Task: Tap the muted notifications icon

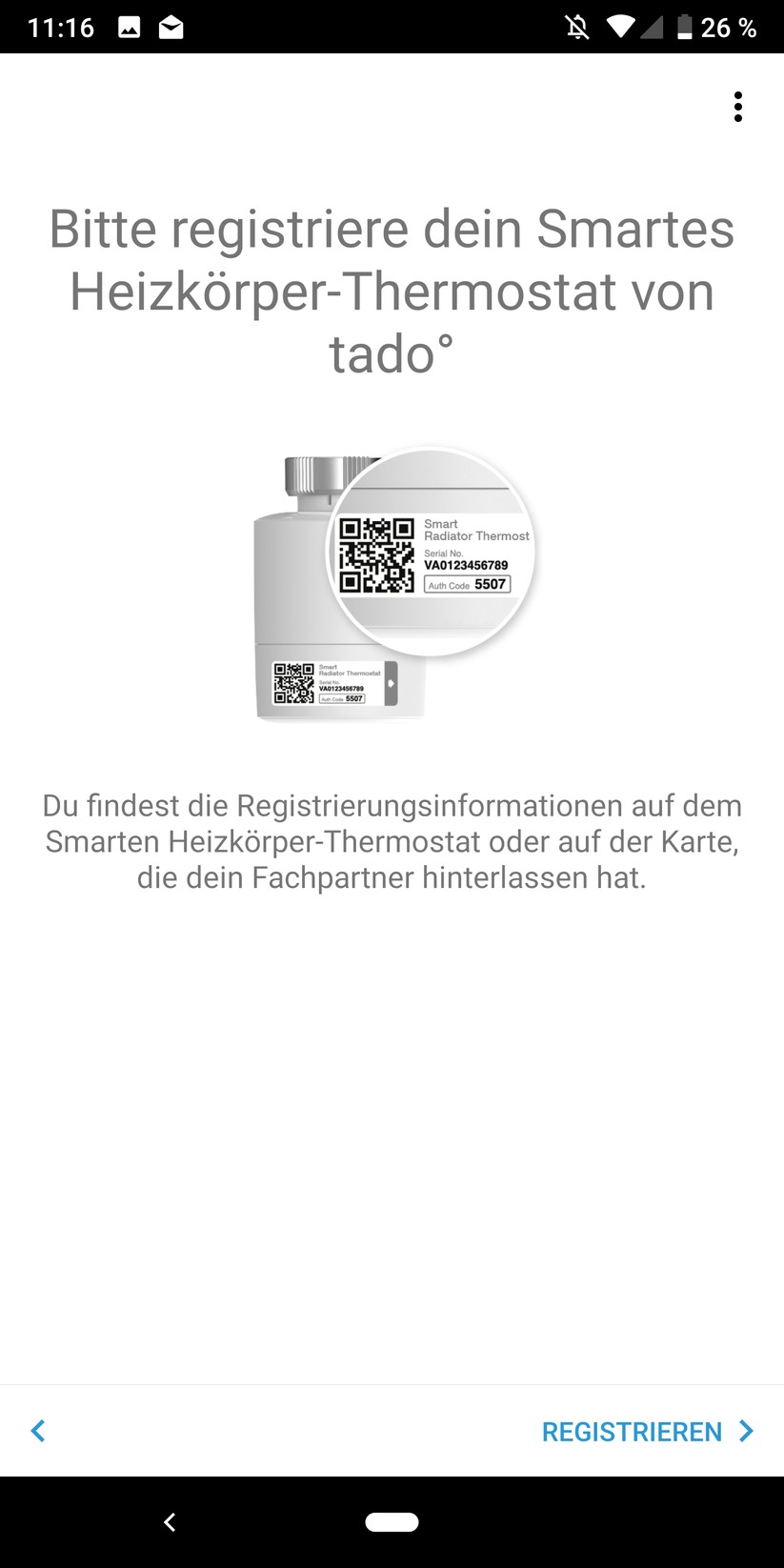Action: click(579, 27)
